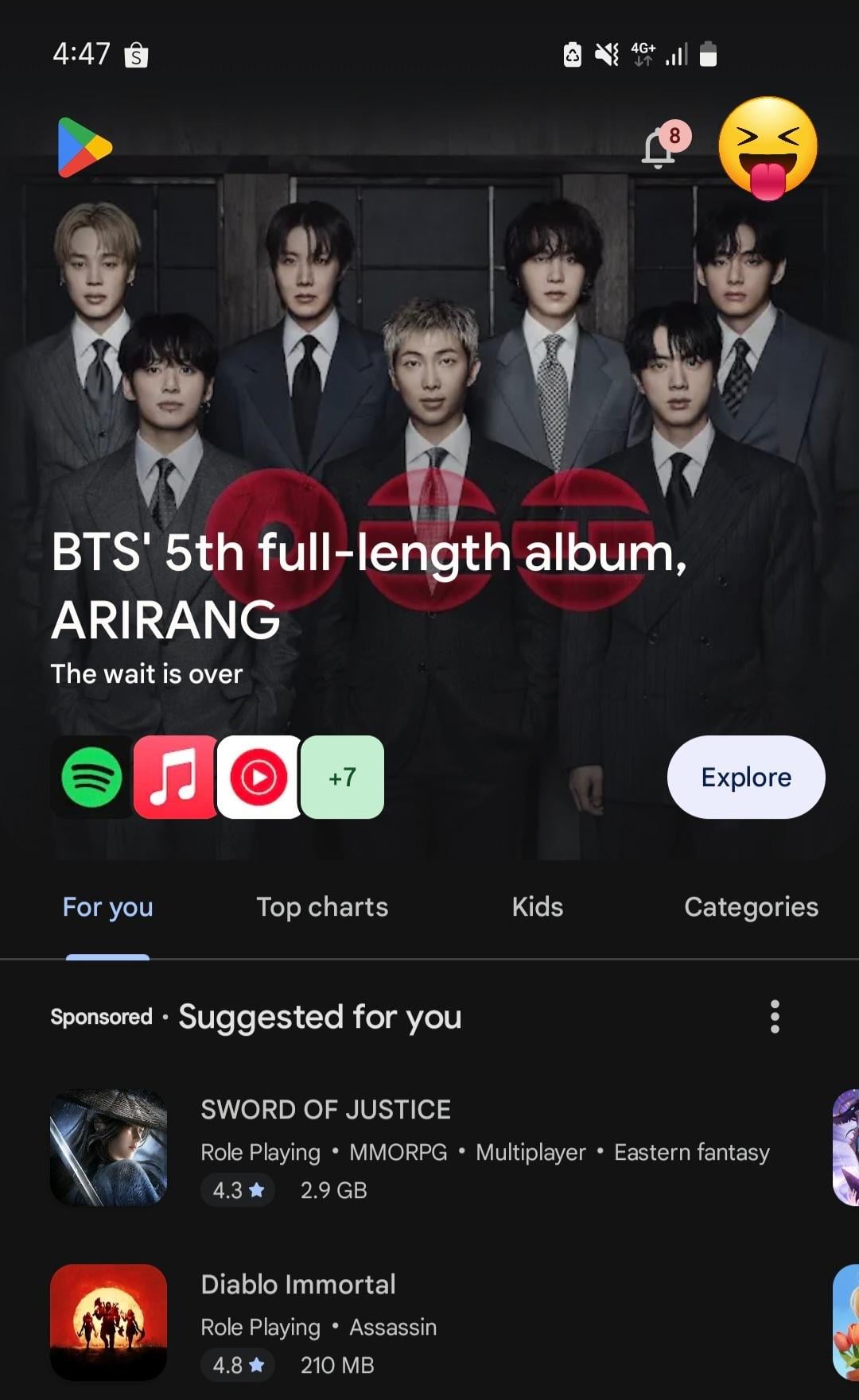This screenshot has width=859, height=1400.
Task: Open the Apple Music app icon
Action: (x=175, y=777)
